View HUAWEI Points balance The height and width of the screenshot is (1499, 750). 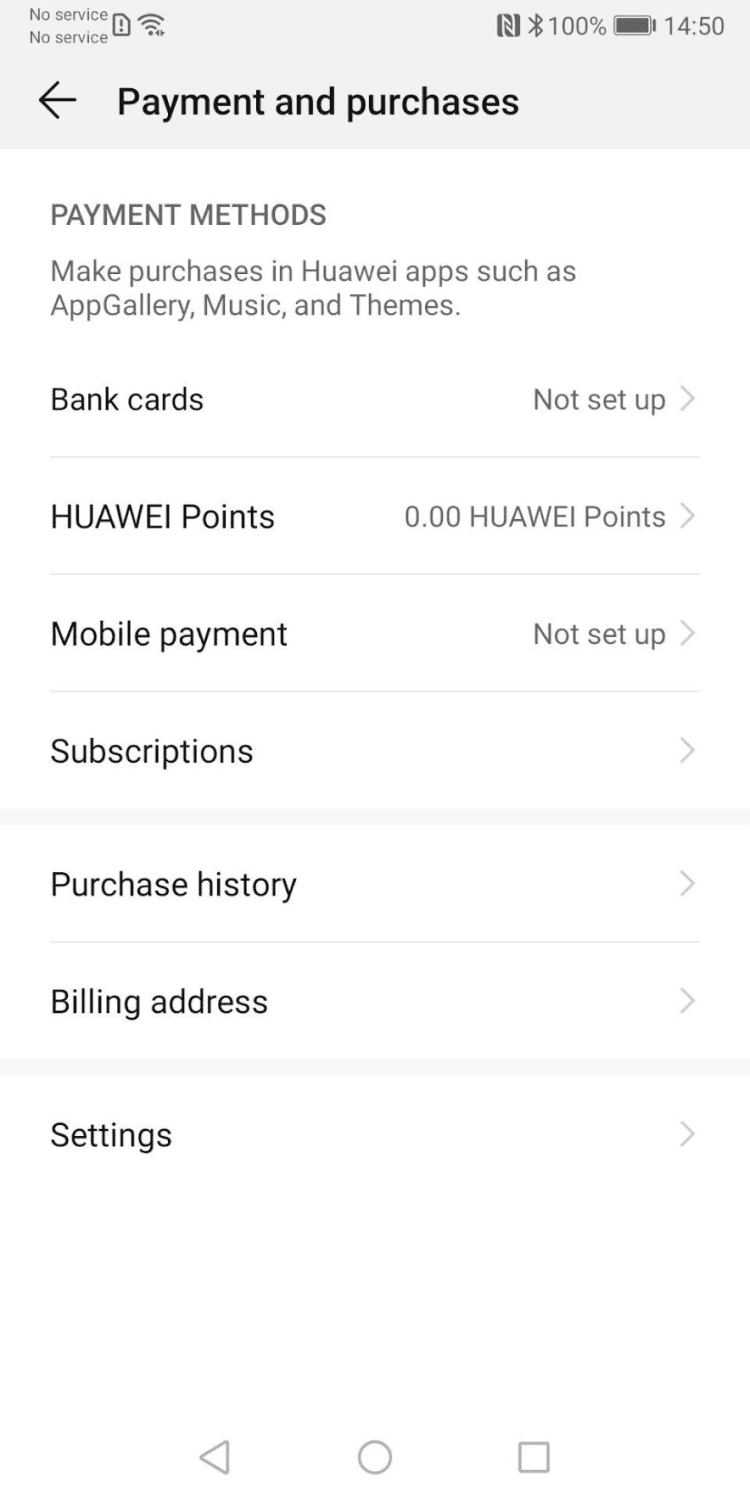pyautogui.click(x=374, y=517)
